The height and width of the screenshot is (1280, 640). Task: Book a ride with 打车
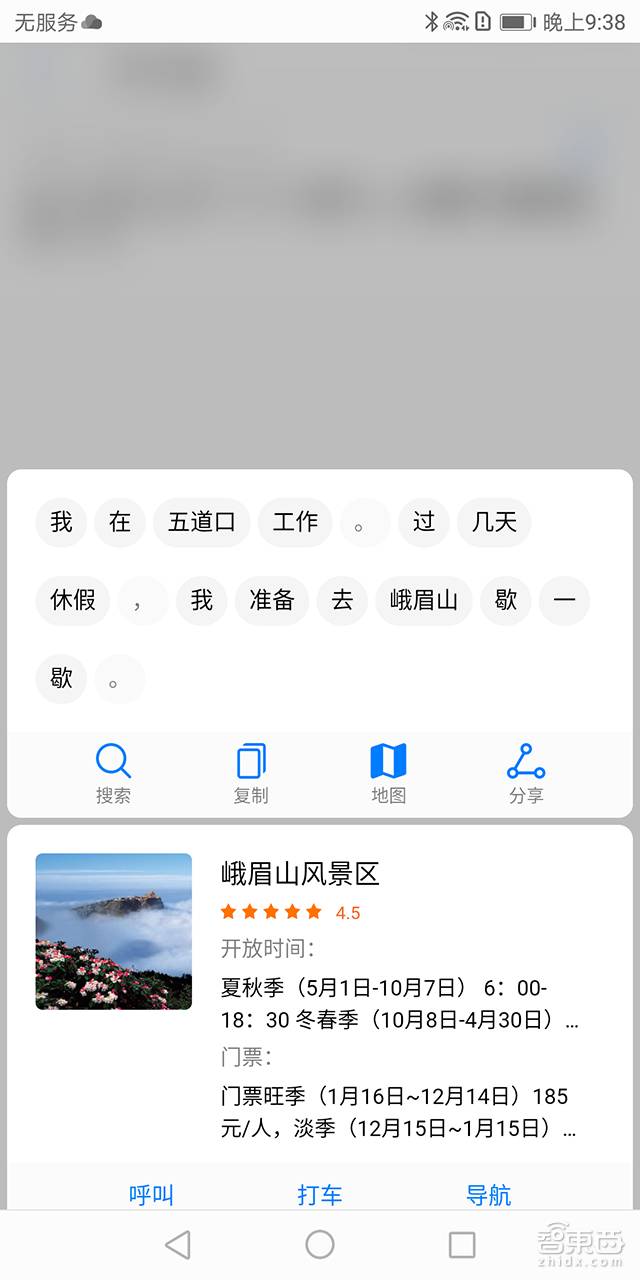pyautogui.click(x=320, y=1194)
